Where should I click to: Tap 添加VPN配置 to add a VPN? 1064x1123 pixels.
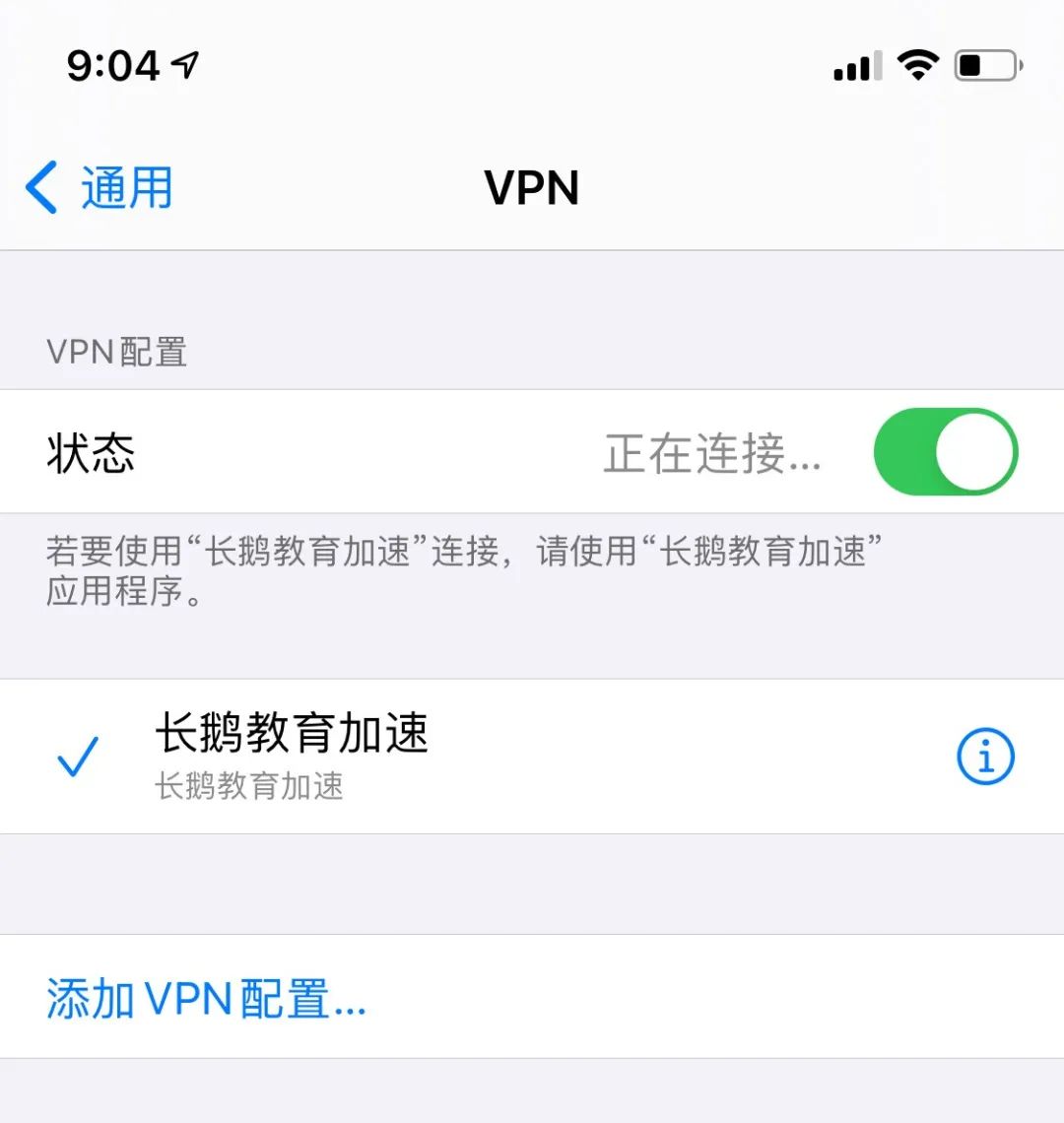207,998
